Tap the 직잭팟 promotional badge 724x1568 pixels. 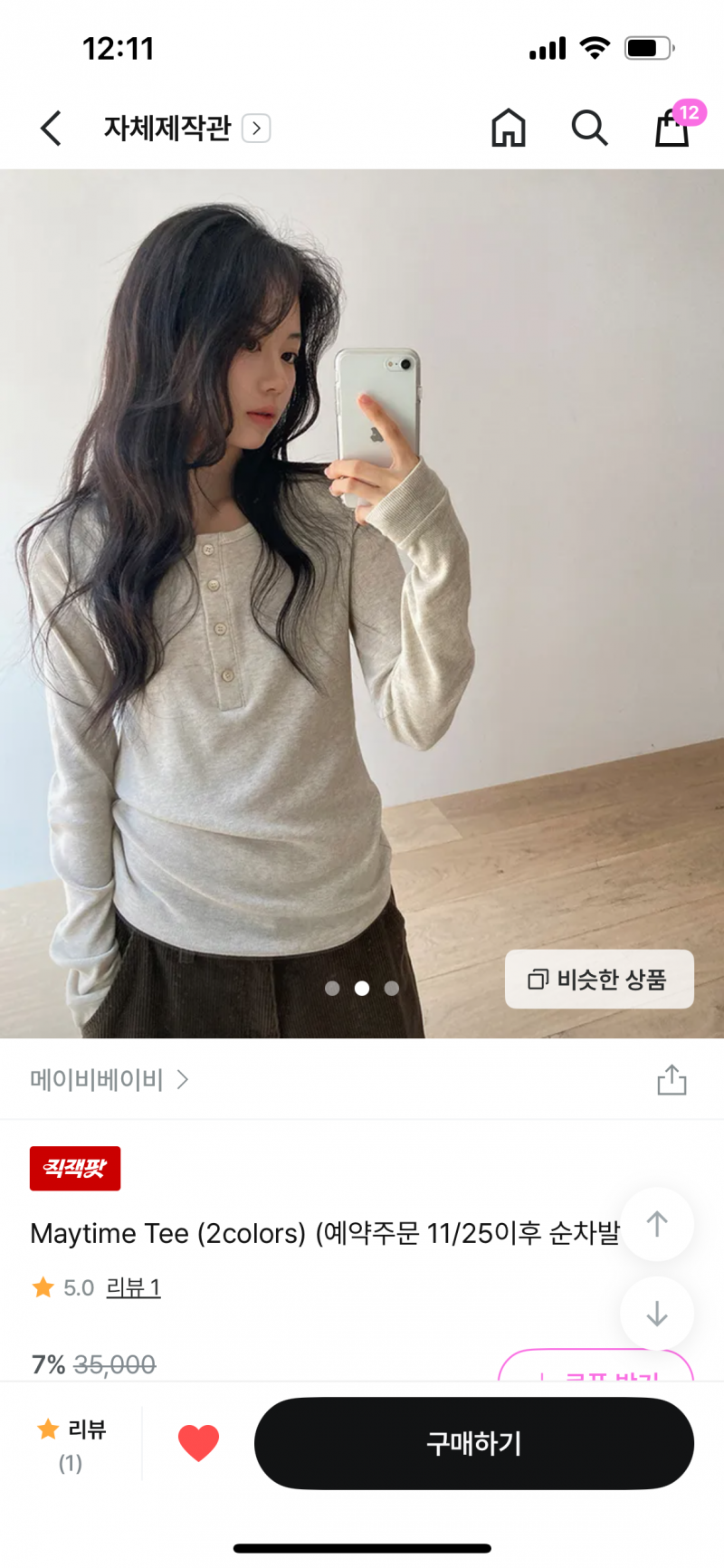[x=75, y=1168]
